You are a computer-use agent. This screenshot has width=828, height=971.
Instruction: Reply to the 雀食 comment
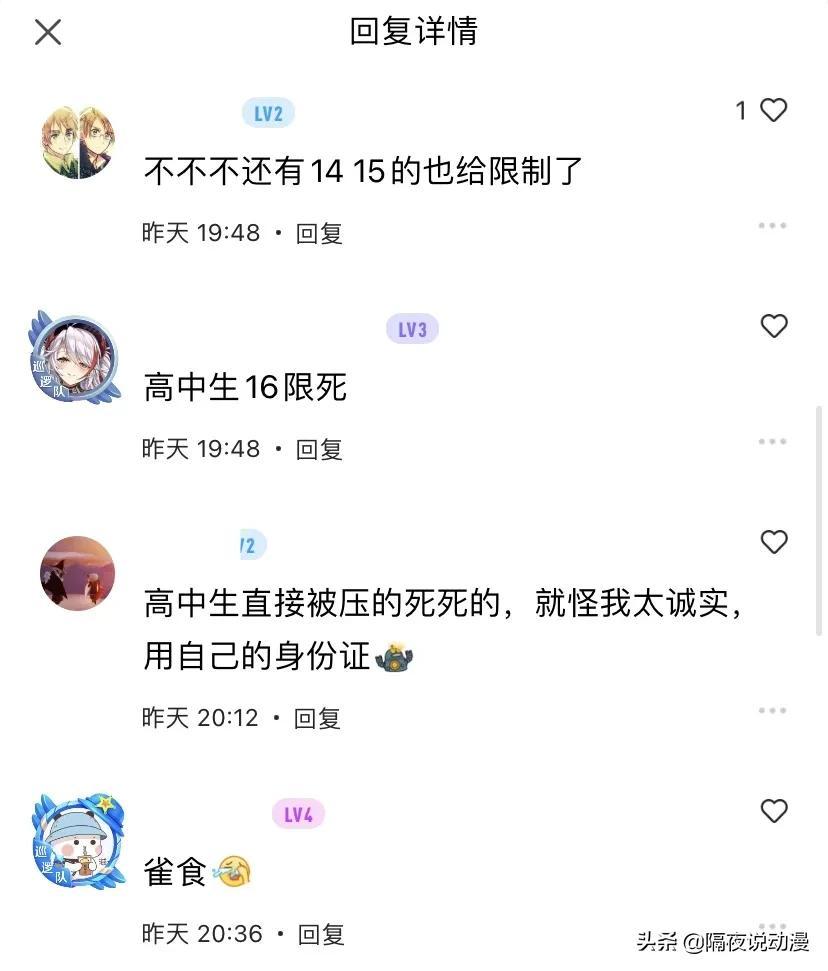tap(320, 935)
